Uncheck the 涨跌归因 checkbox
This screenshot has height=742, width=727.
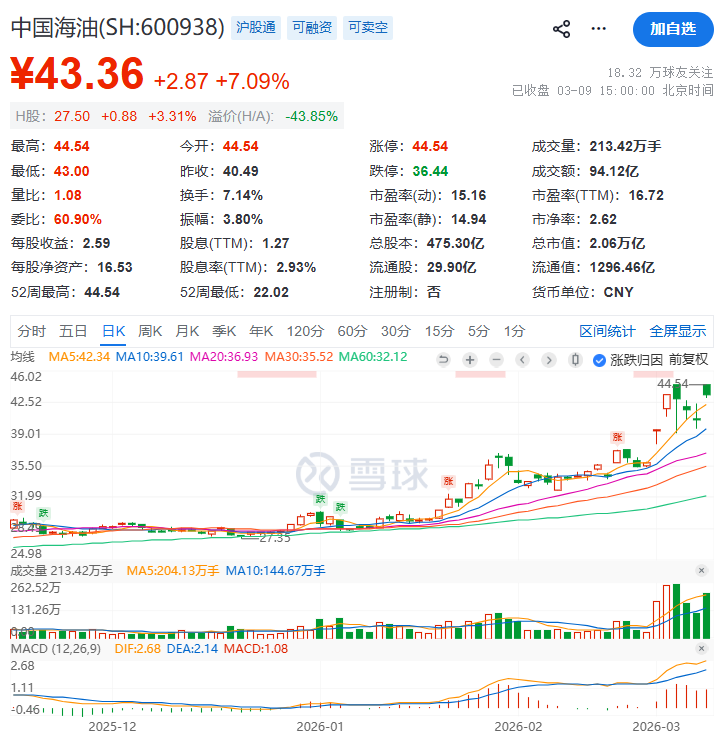pos(599,359)
